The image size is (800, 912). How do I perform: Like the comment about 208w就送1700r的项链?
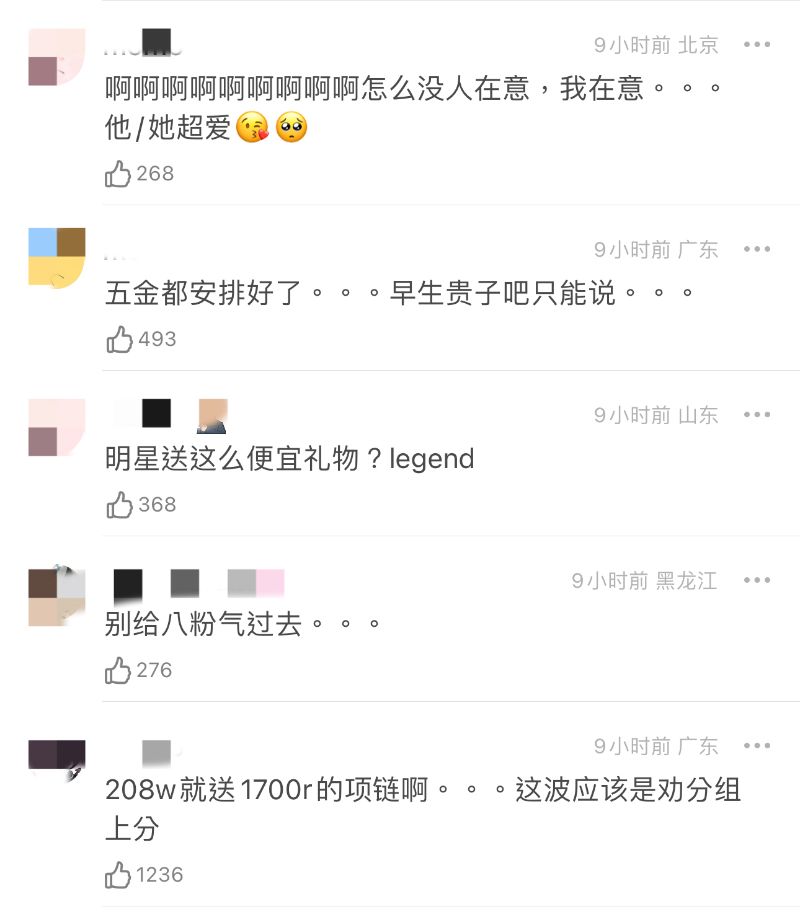coord(119,876)
